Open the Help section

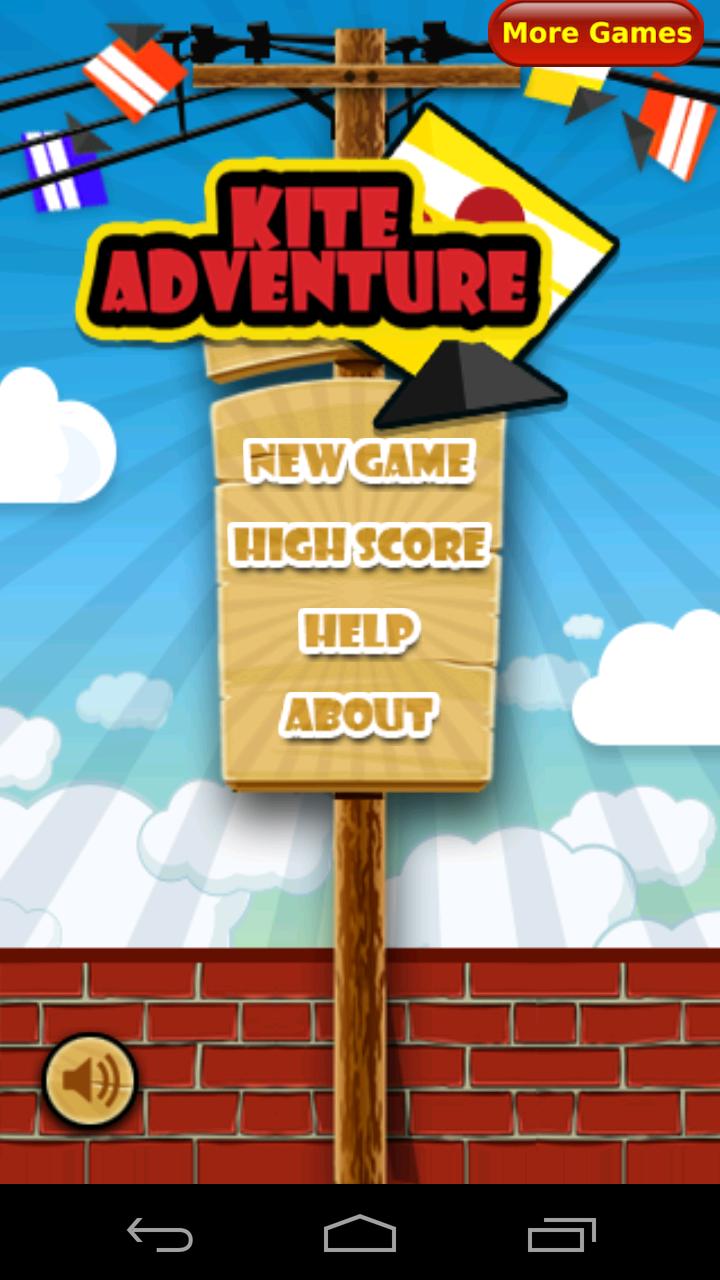[x=359, y=630]
